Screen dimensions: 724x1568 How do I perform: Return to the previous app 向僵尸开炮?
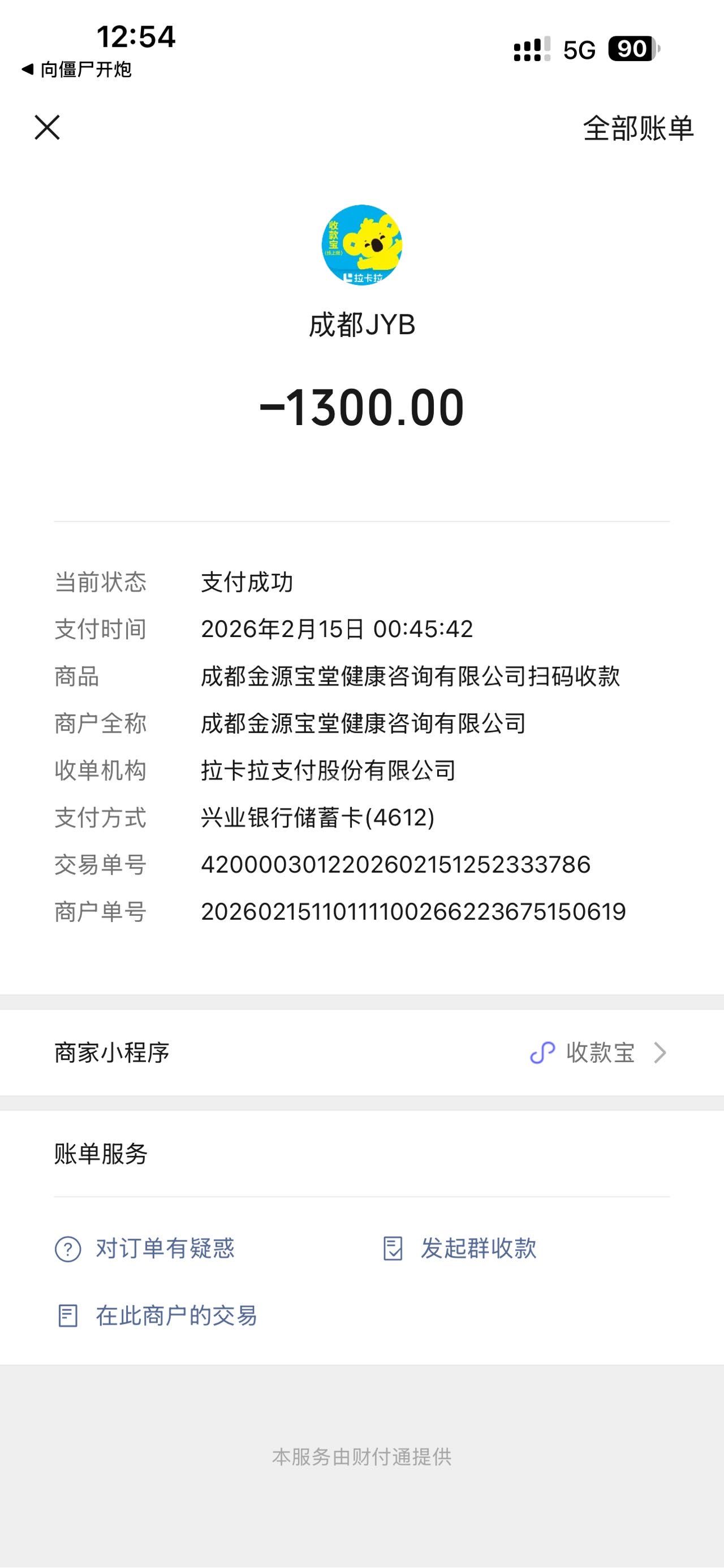click(x=76, y=70)
